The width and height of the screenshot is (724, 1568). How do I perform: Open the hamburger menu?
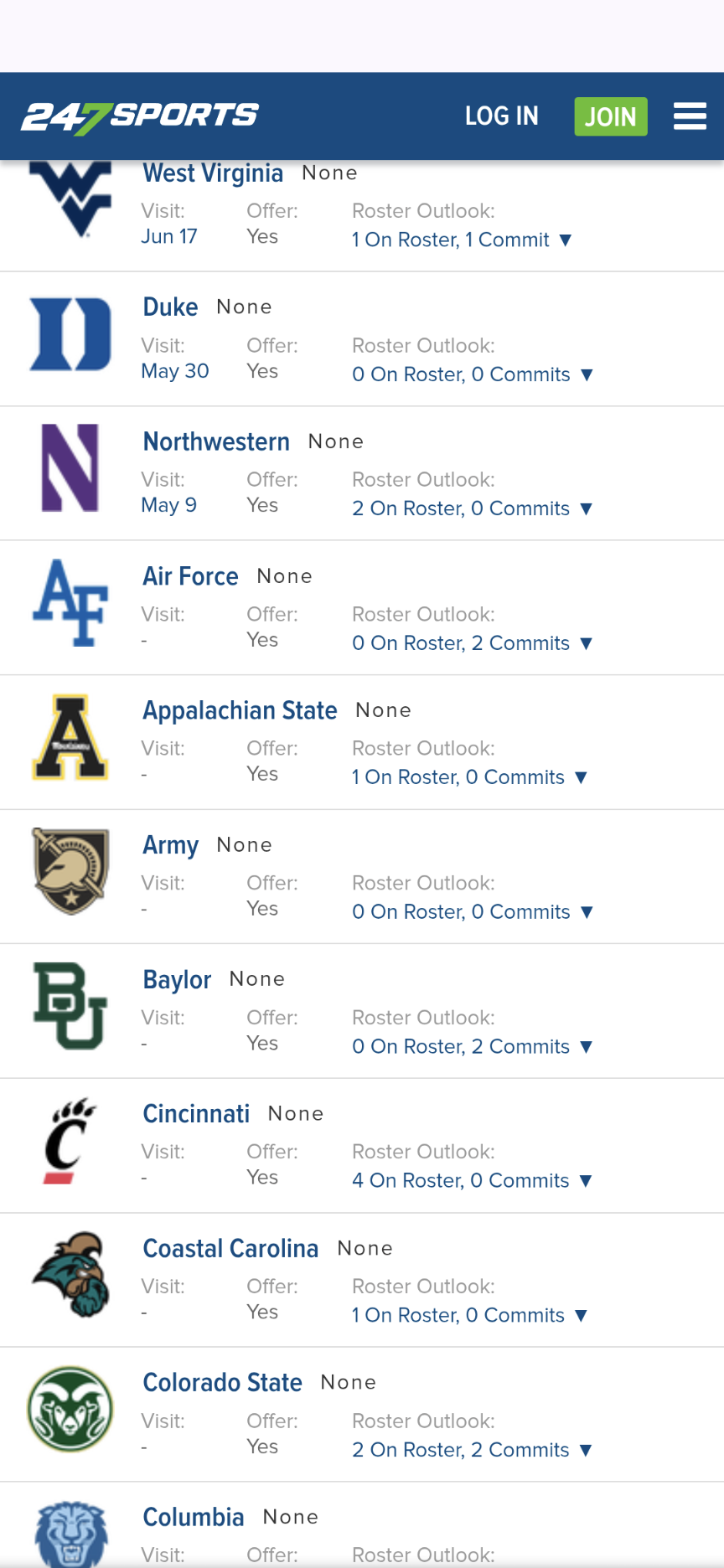(690, 116)
